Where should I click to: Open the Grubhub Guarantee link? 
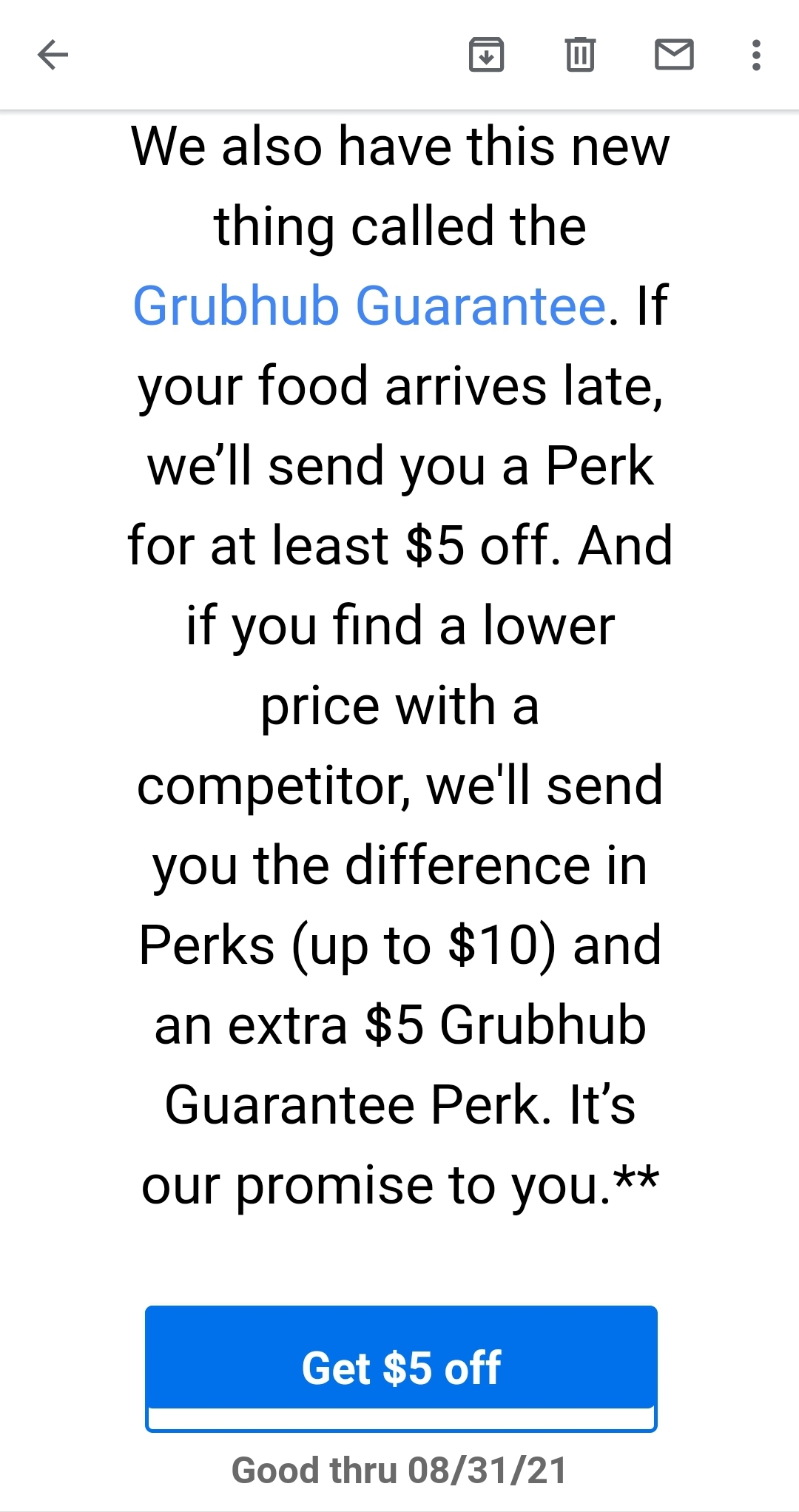tap(370, 306)
